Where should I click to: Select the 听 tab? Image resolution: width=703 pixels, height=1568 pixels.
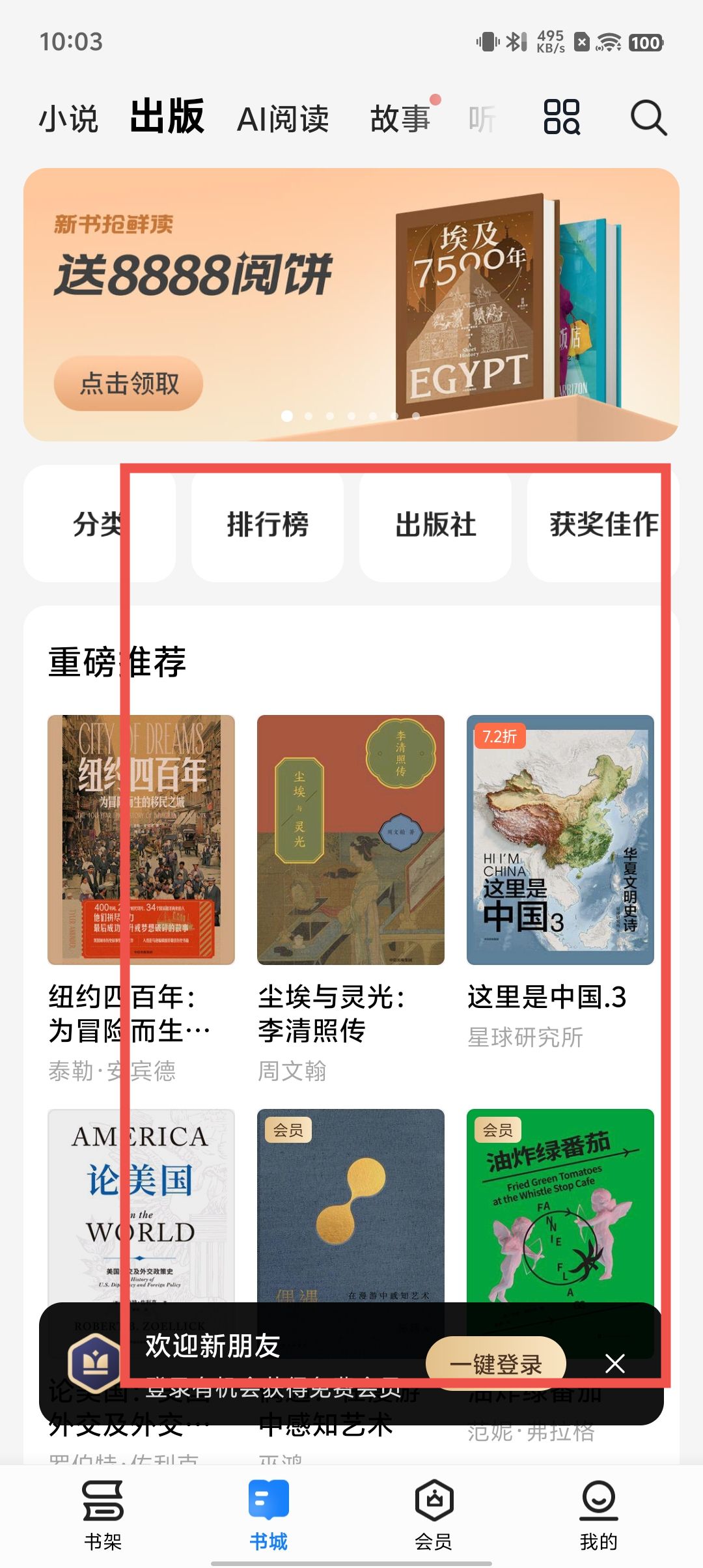pyautogui.click(x=482, y=119)
